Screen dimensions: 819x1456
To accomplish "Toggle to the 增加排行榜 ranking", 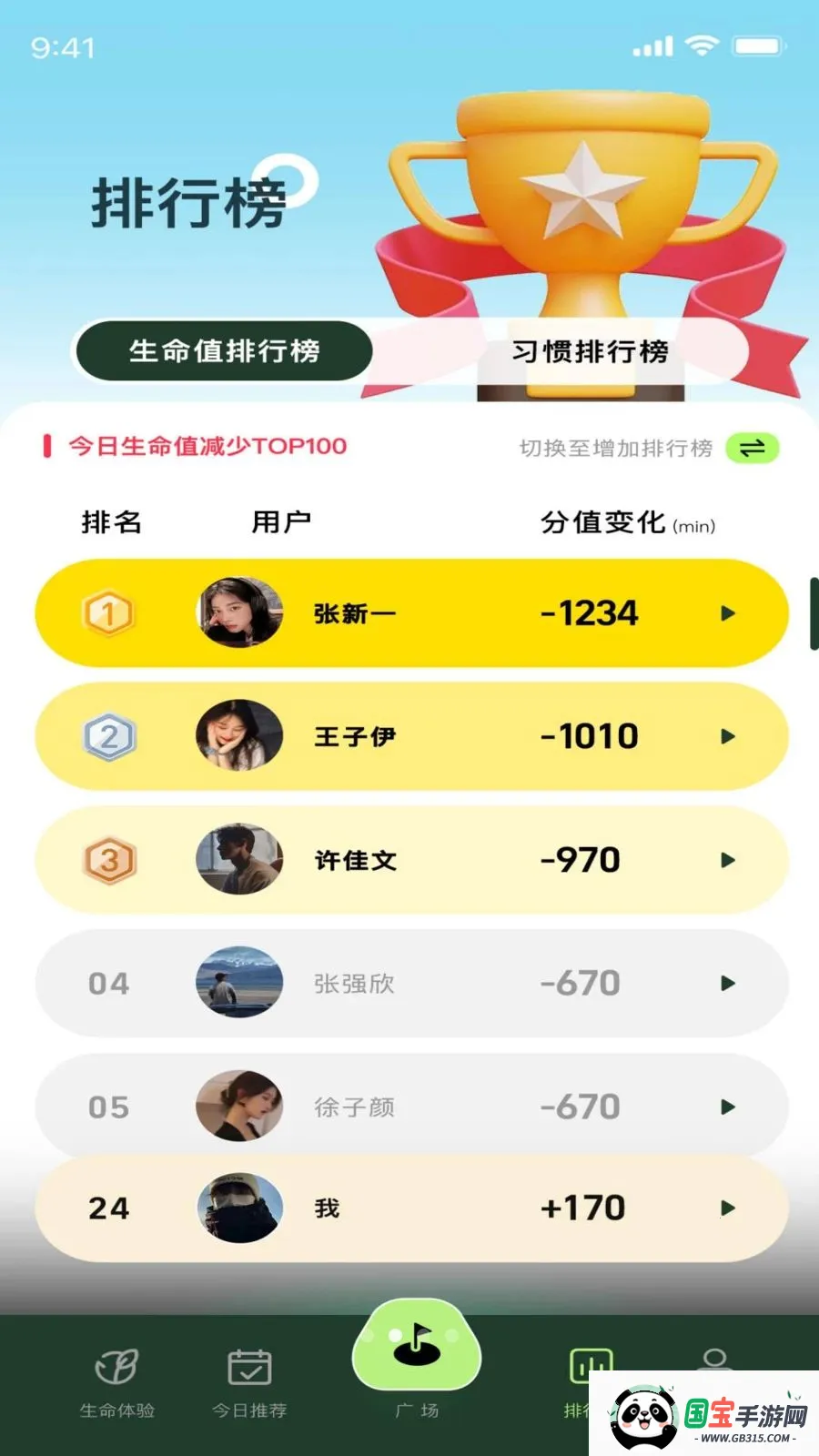I will (752, 448).
